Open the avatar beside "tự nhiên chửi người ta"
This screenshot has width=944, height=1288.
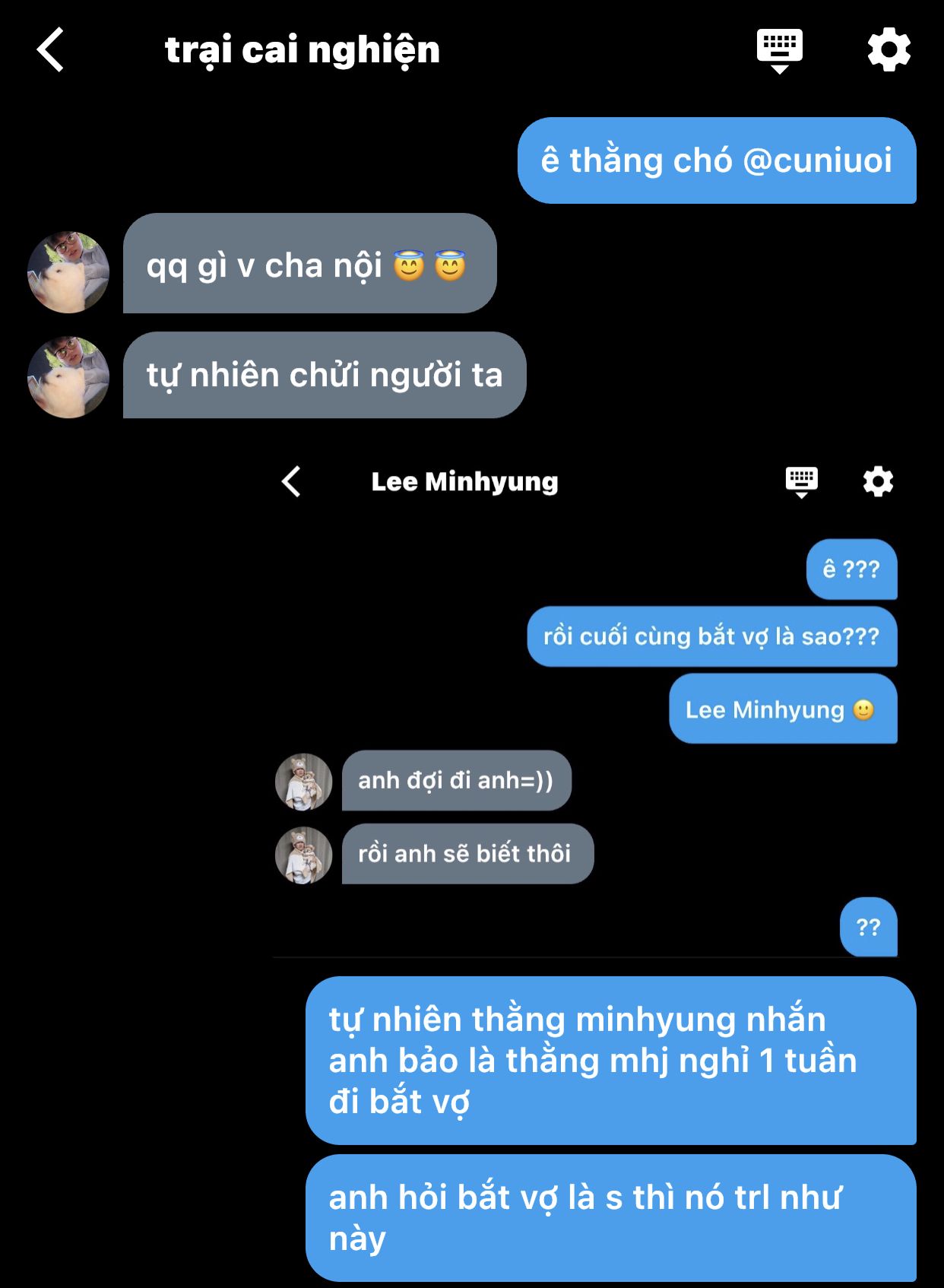68,377
